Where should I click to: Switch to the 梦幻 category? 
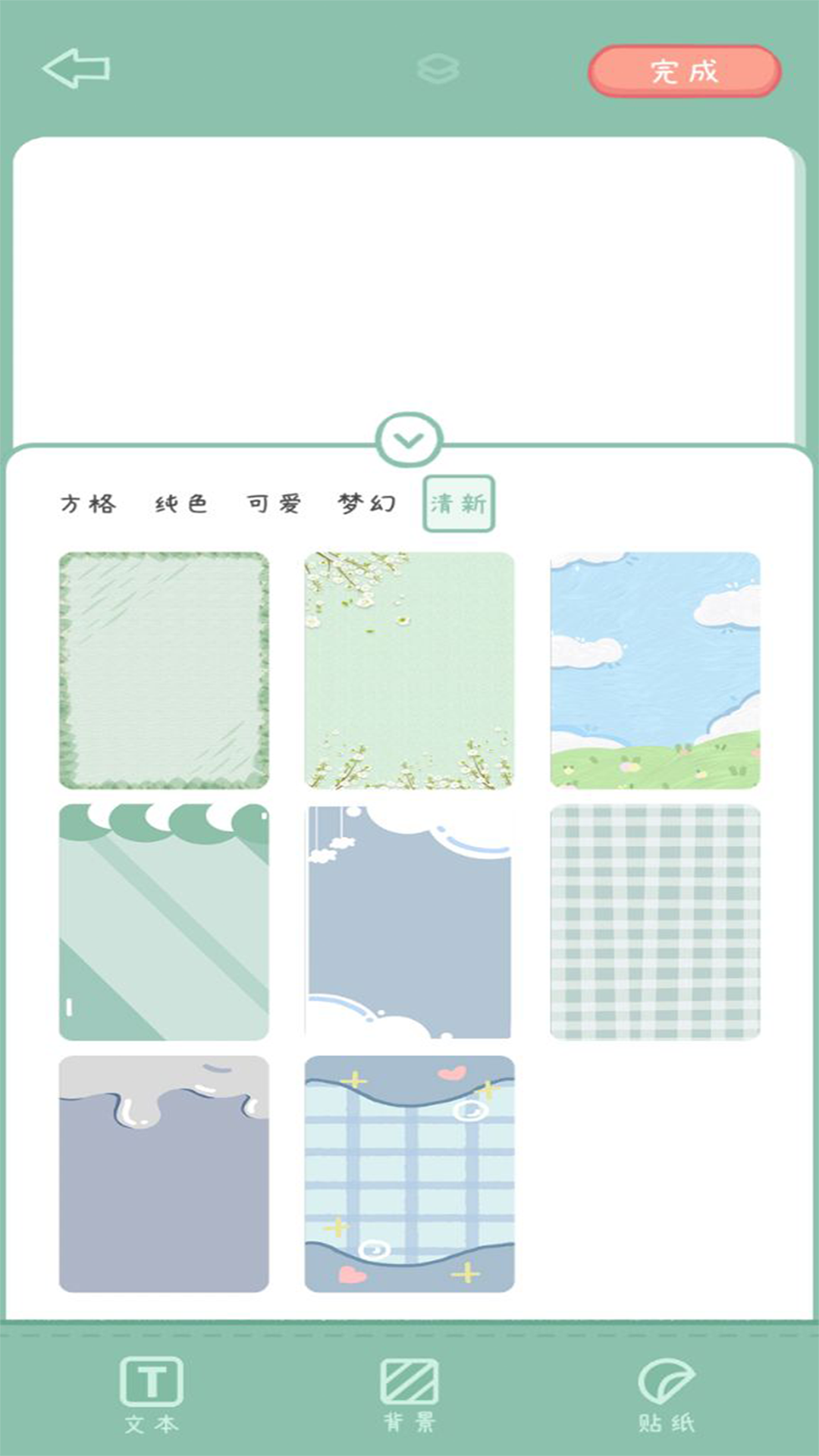(367, 504)
